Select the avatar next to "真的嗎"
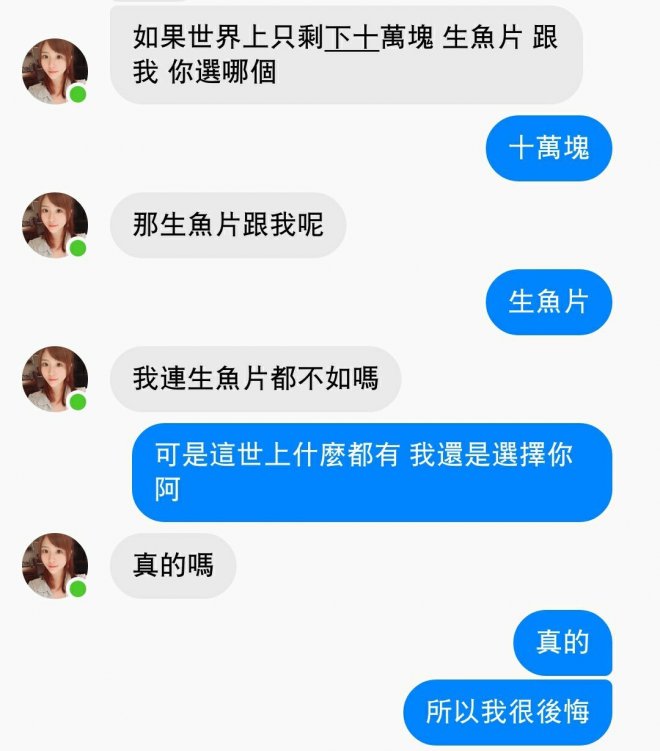 tap(55, 566)
